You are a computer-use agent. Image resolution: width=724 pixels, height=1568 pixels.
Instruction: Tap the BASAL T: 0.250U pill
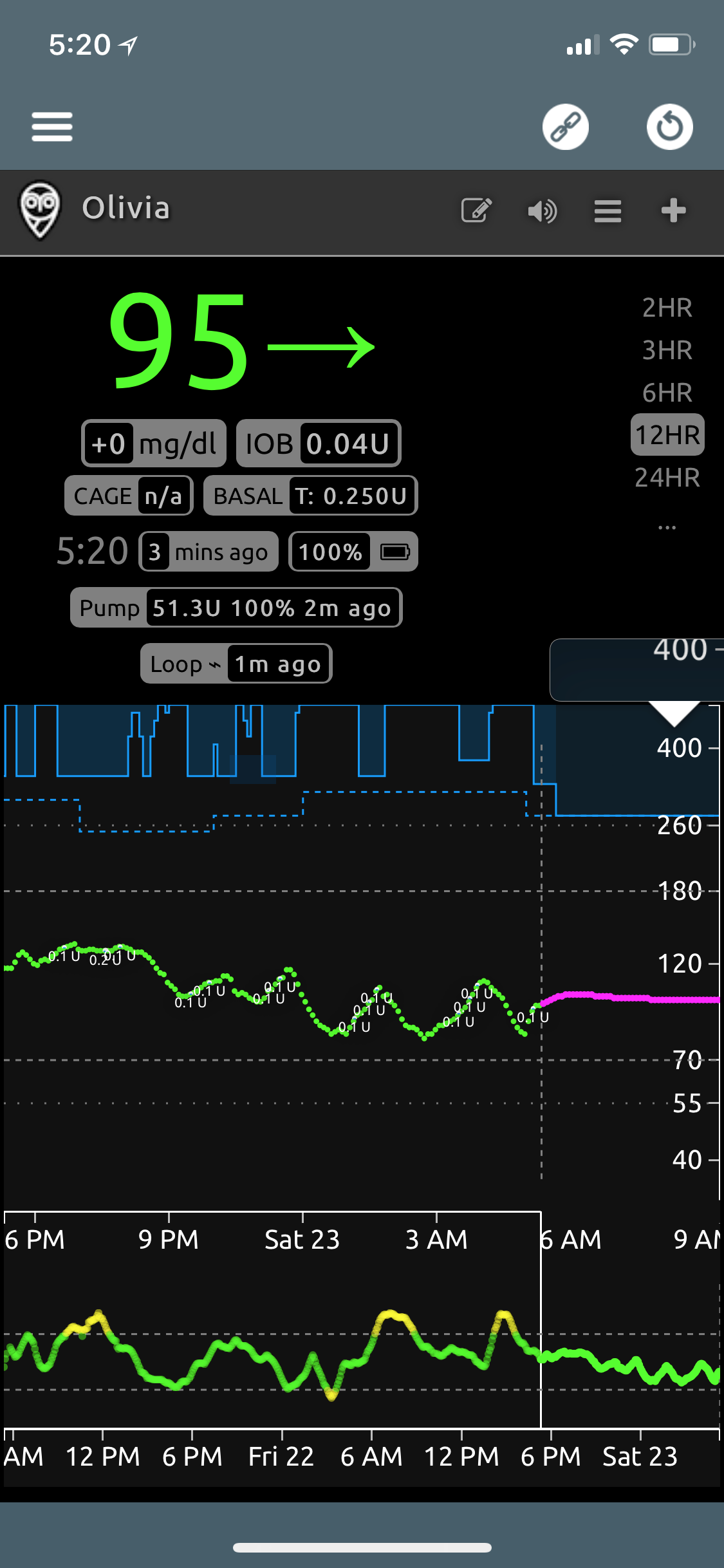pyautogui.click(x=311, y=496)
